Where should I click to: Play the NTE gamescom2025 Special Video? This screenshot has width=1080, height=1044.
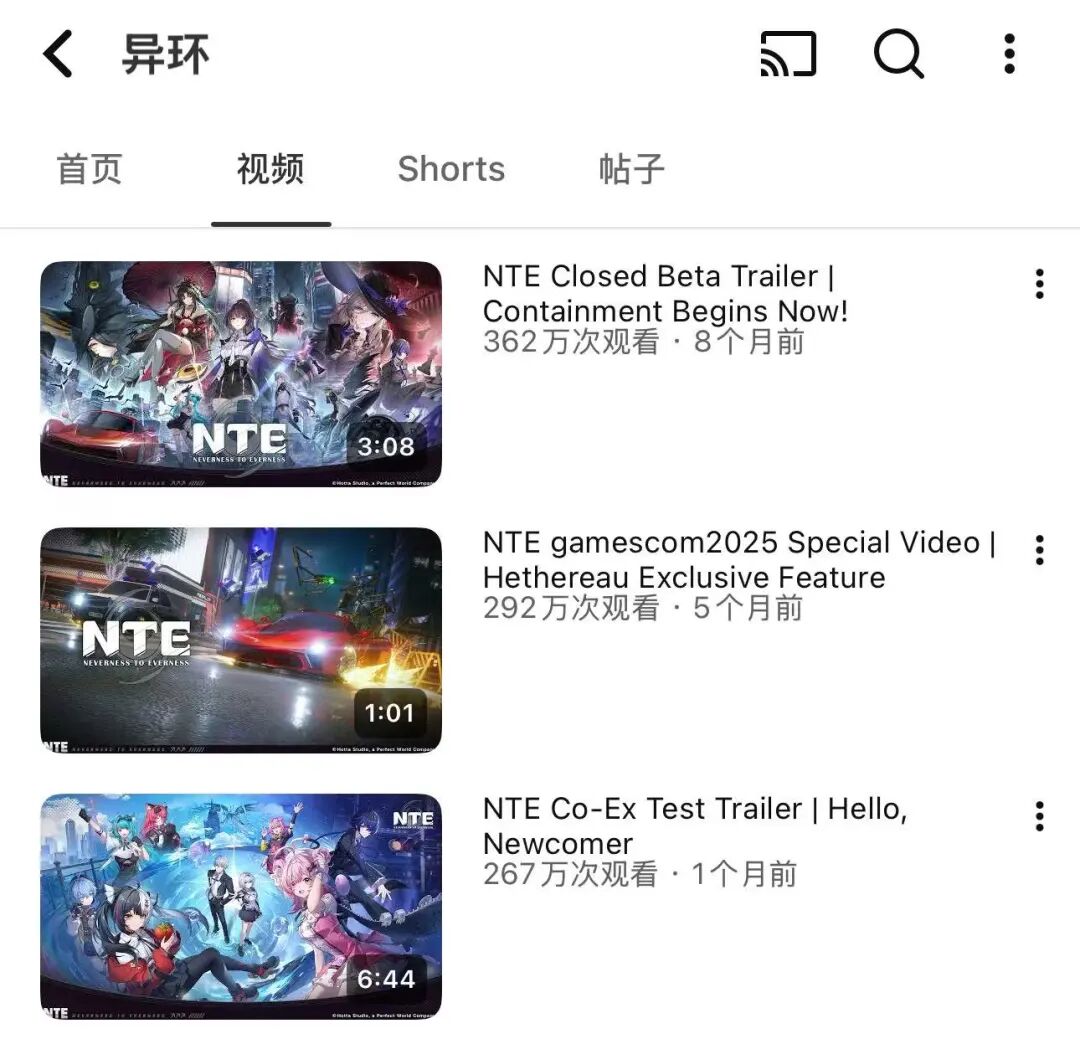pos(241,640)
